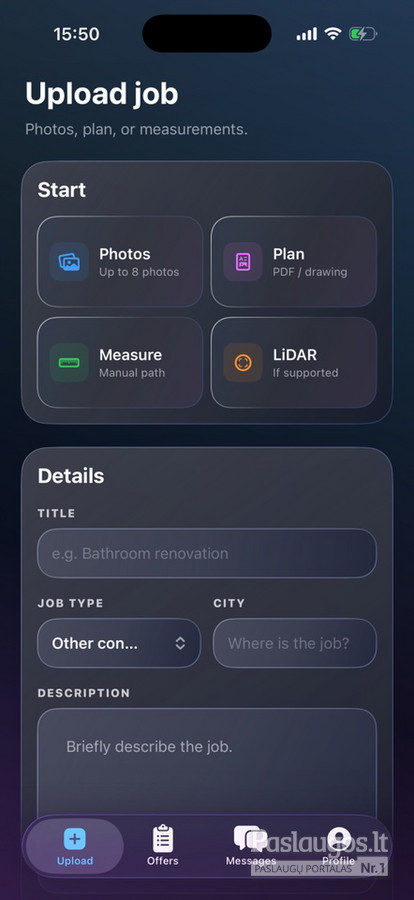Open the Job Type dropdown
414x900 pixels.
point(119,643)
